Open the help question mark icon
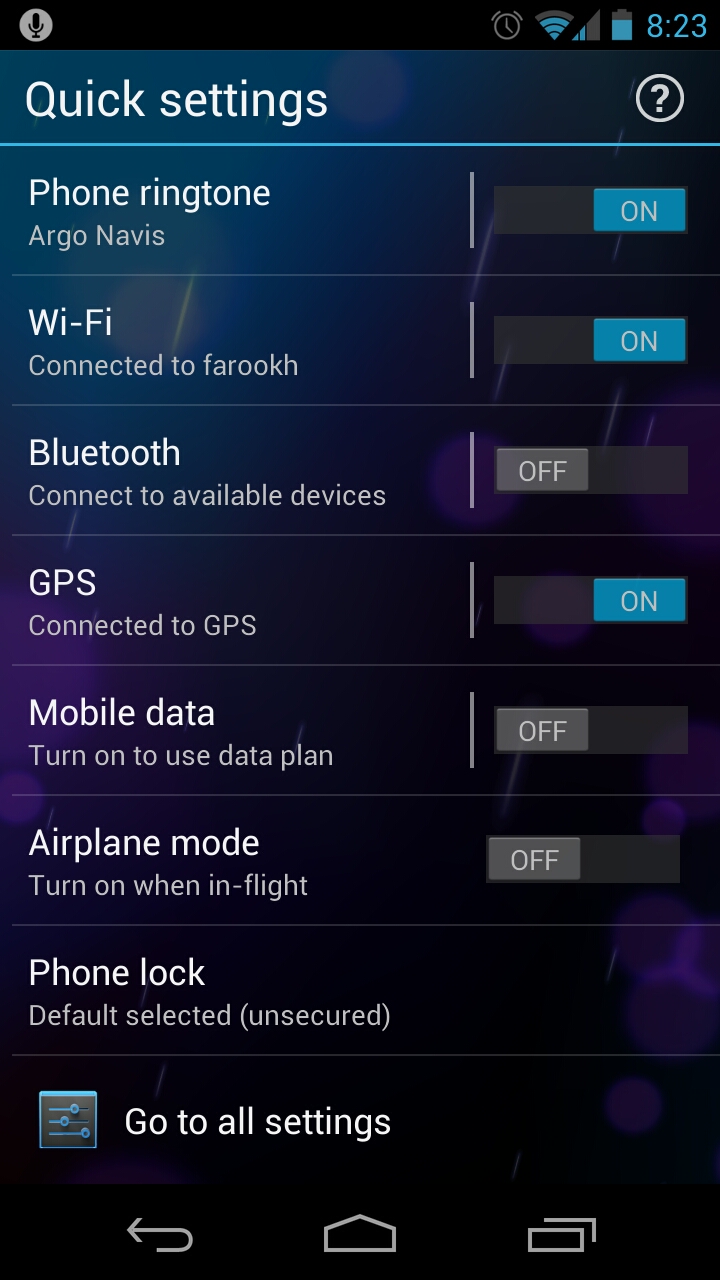 click(660, 100)
